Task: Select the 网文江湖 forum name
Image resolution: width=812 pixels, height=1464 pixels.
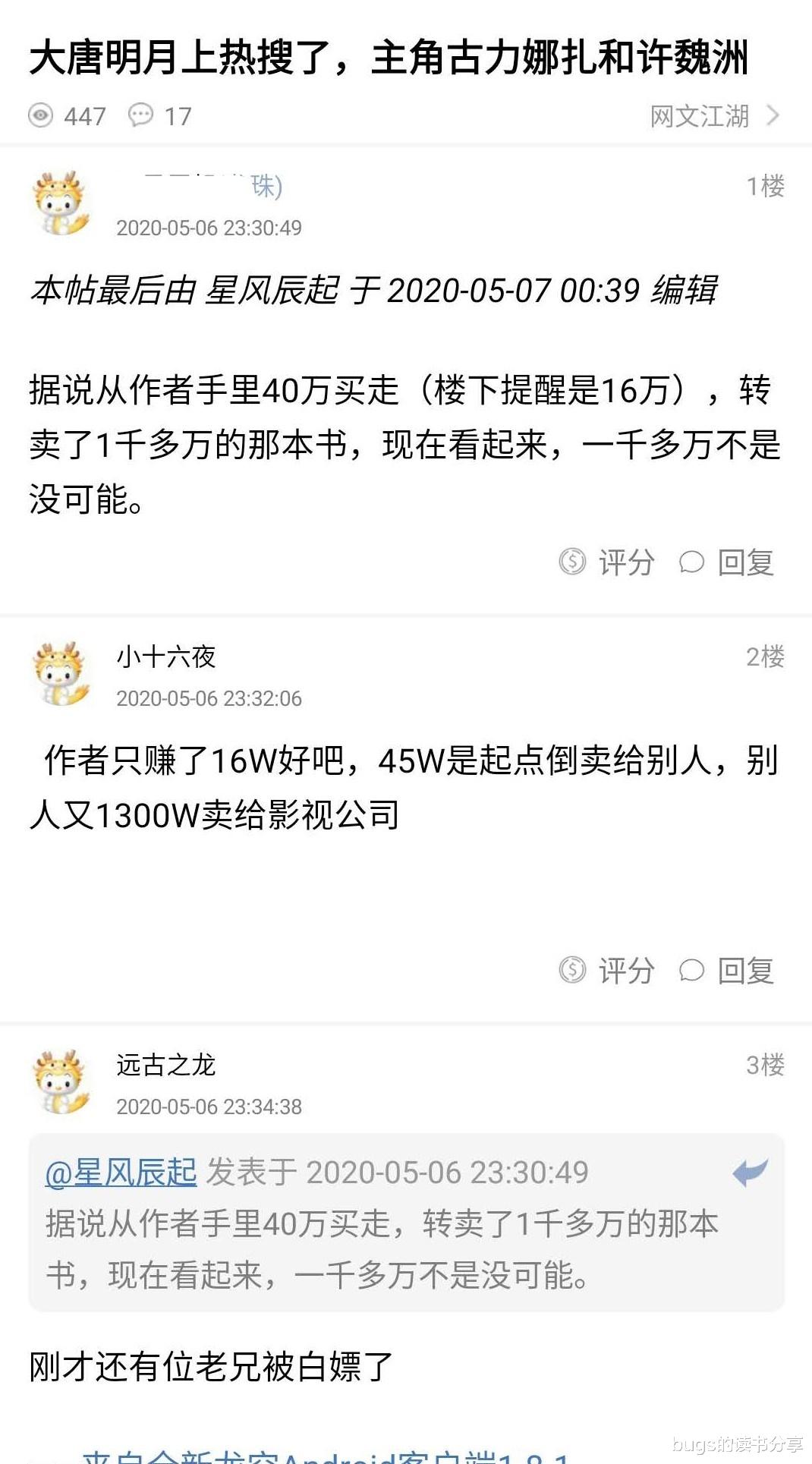Action: coord(697,115)
